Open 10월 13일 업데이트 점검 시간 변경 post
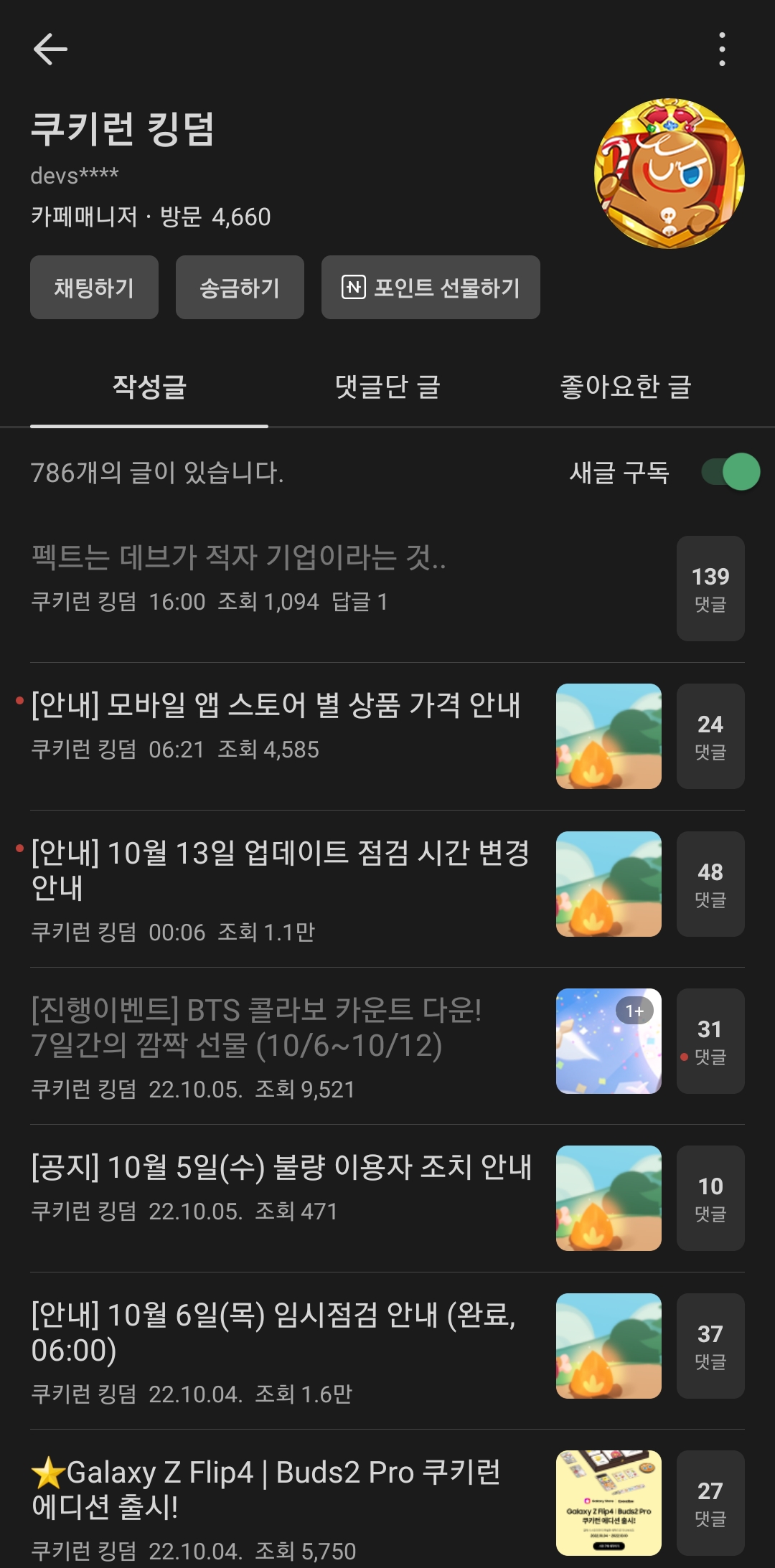 coord(281,870)
